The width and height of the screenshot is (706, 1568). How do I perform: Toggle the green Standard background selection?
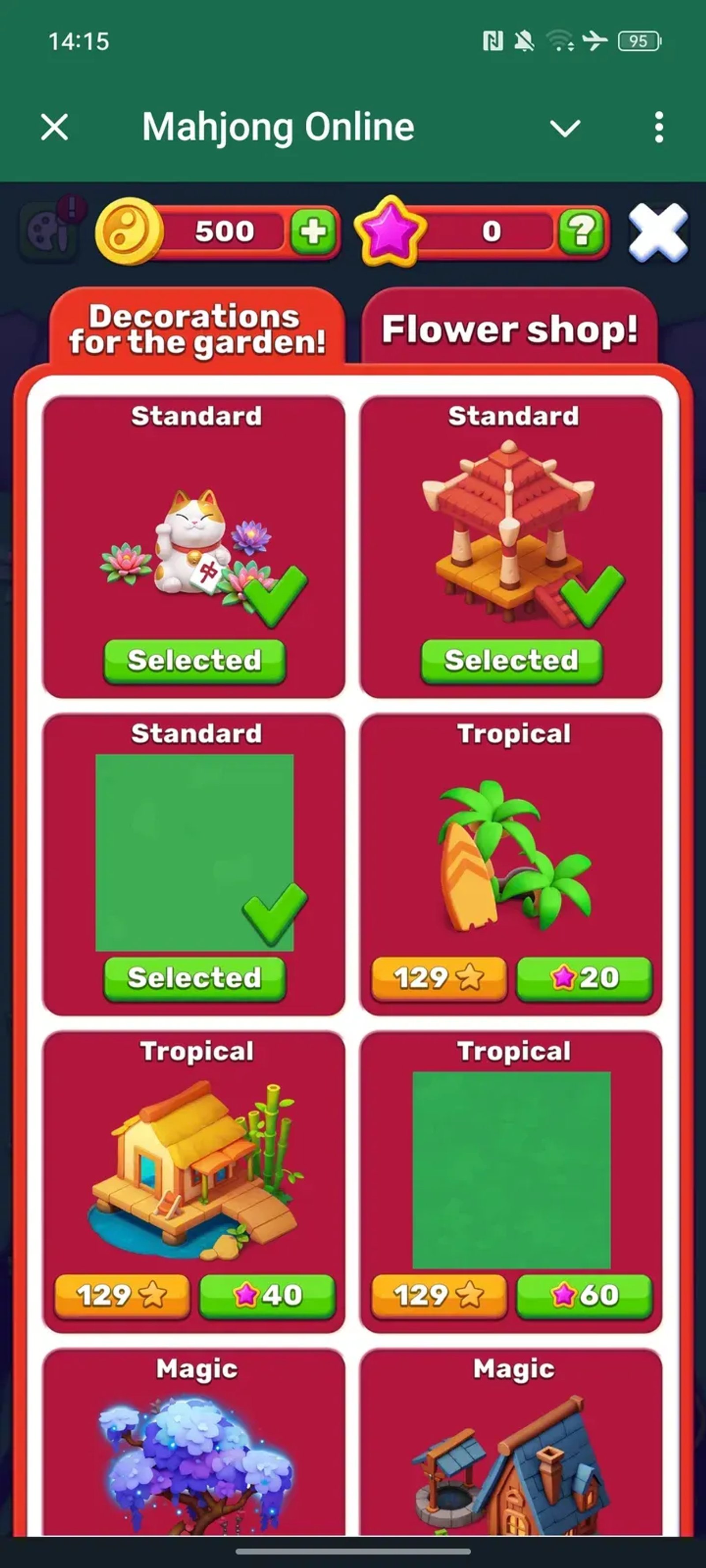point(195,978)
